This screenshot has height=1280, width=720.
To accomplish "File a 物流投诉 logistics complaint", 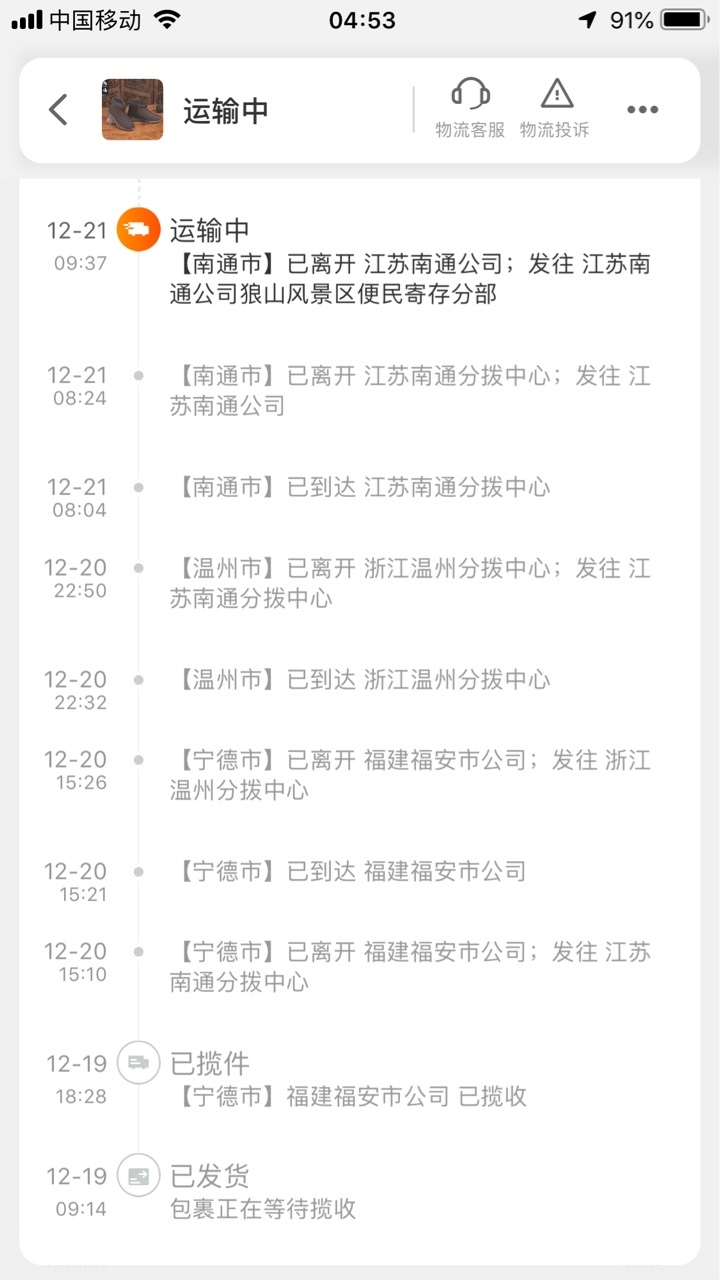I will click(x=555, y=109).
